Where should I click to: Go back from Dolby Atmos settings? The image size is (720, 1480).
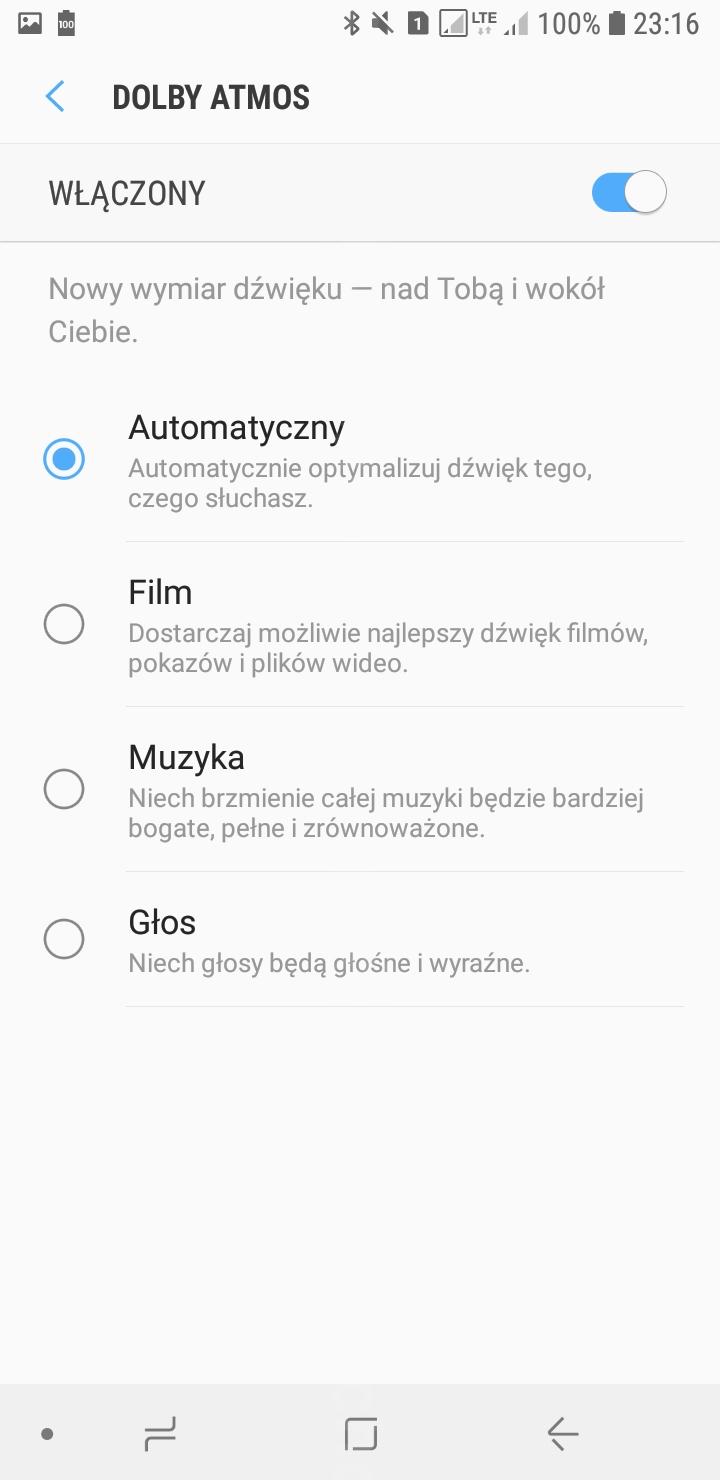click(55, 97)
